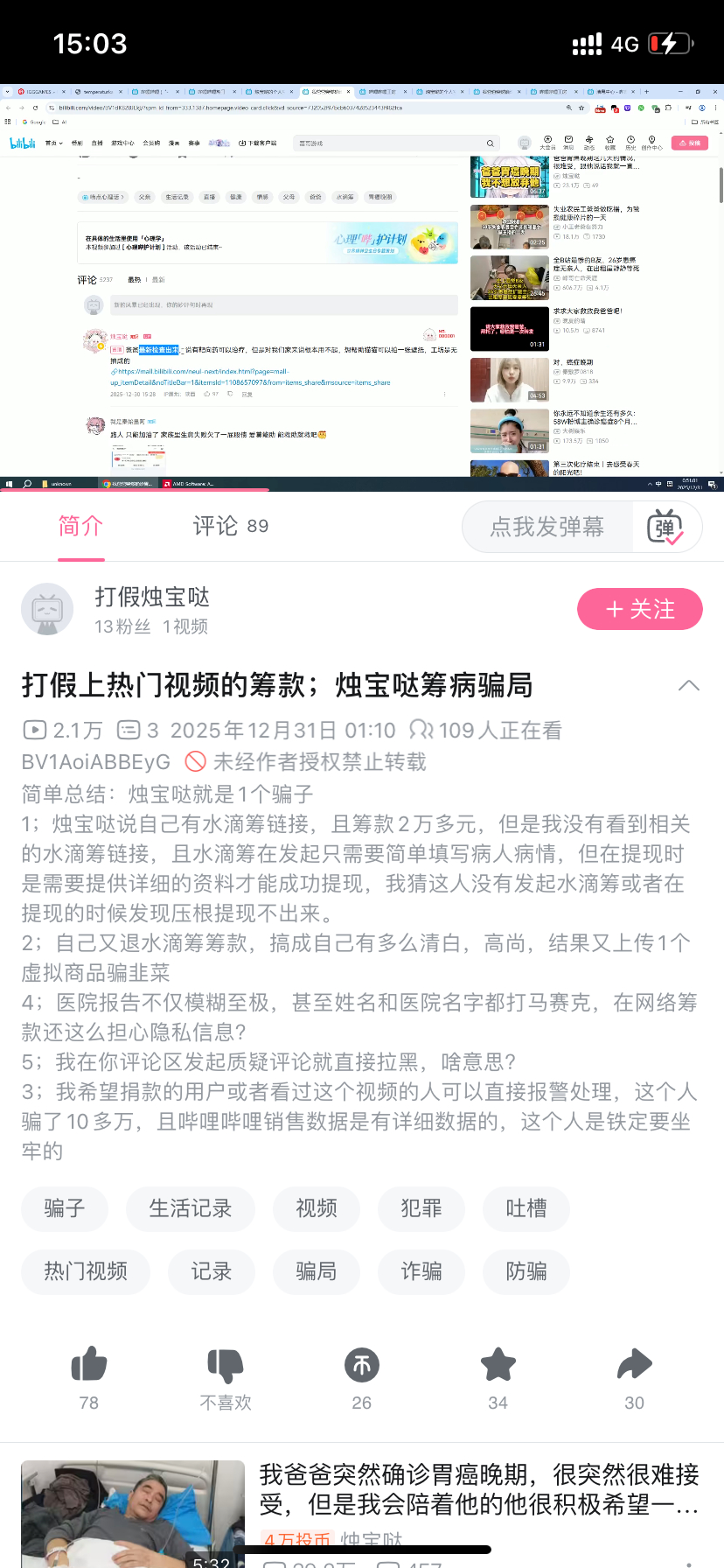The image size is (724, 1568).
Task: Switch to the 评论 tab
Action: (x=230, y=526)
